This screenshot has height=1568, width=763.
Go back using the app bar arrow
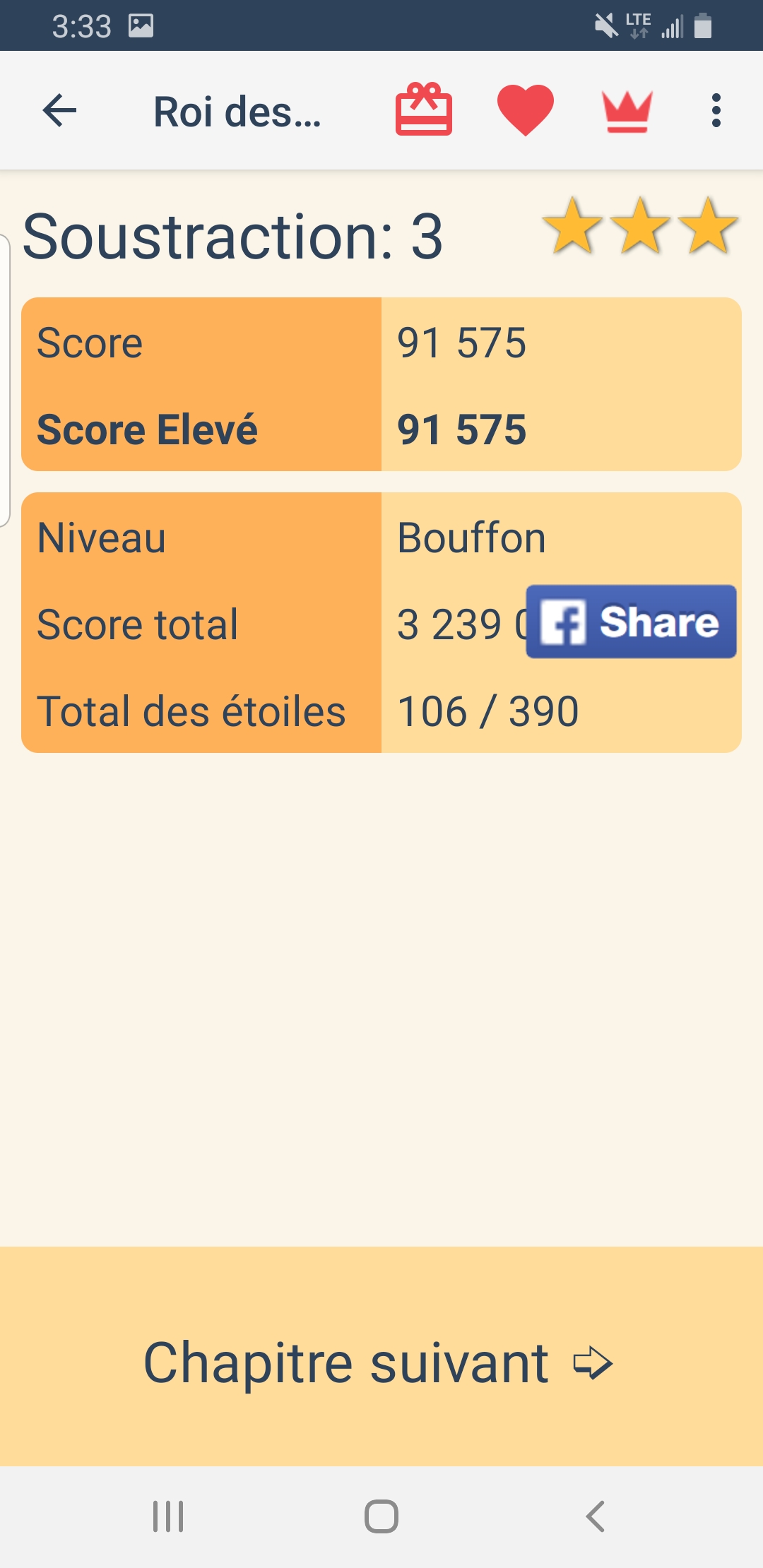click(x=60, y=111)
